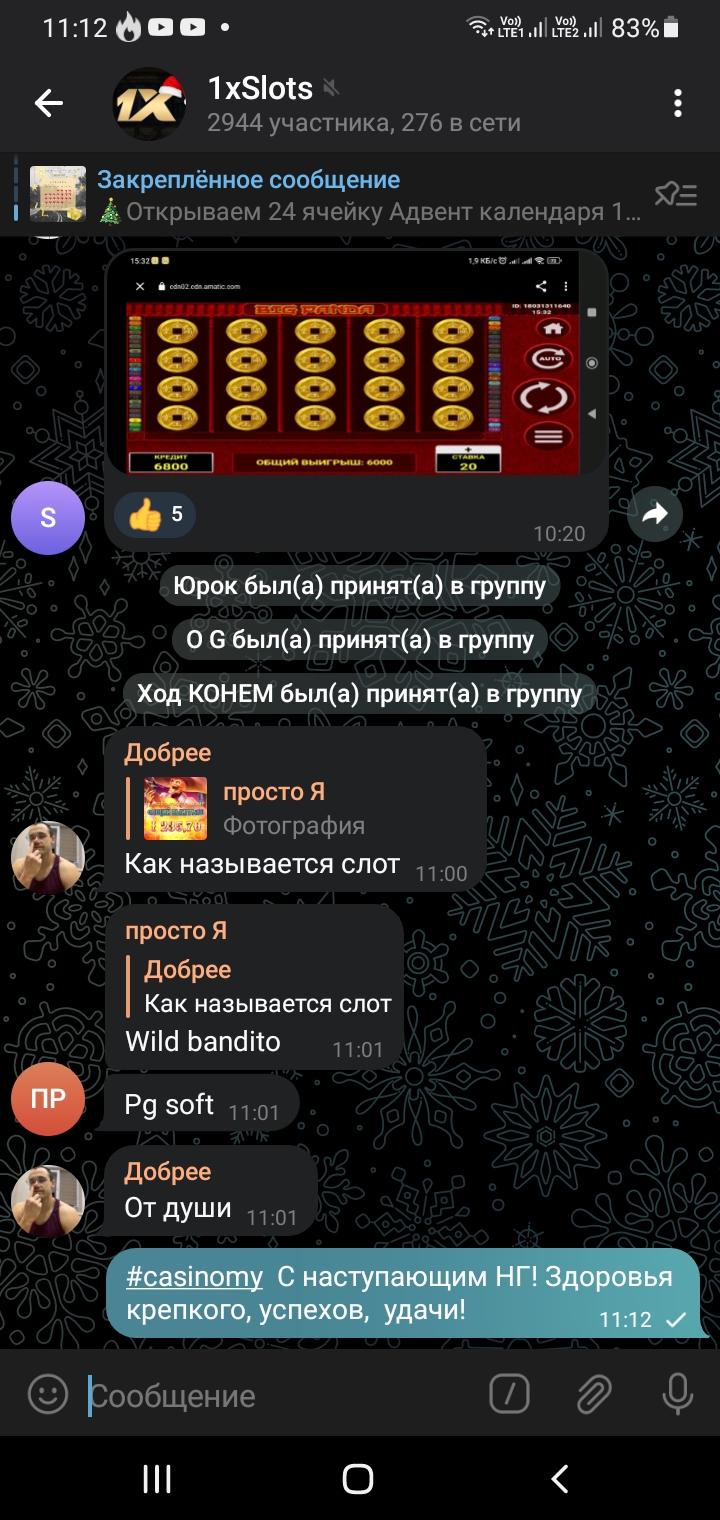The height and width of the screenshot is (1520, 720).
Task: Tap the microphone voice message button
Action: [x=677, y=1394]
